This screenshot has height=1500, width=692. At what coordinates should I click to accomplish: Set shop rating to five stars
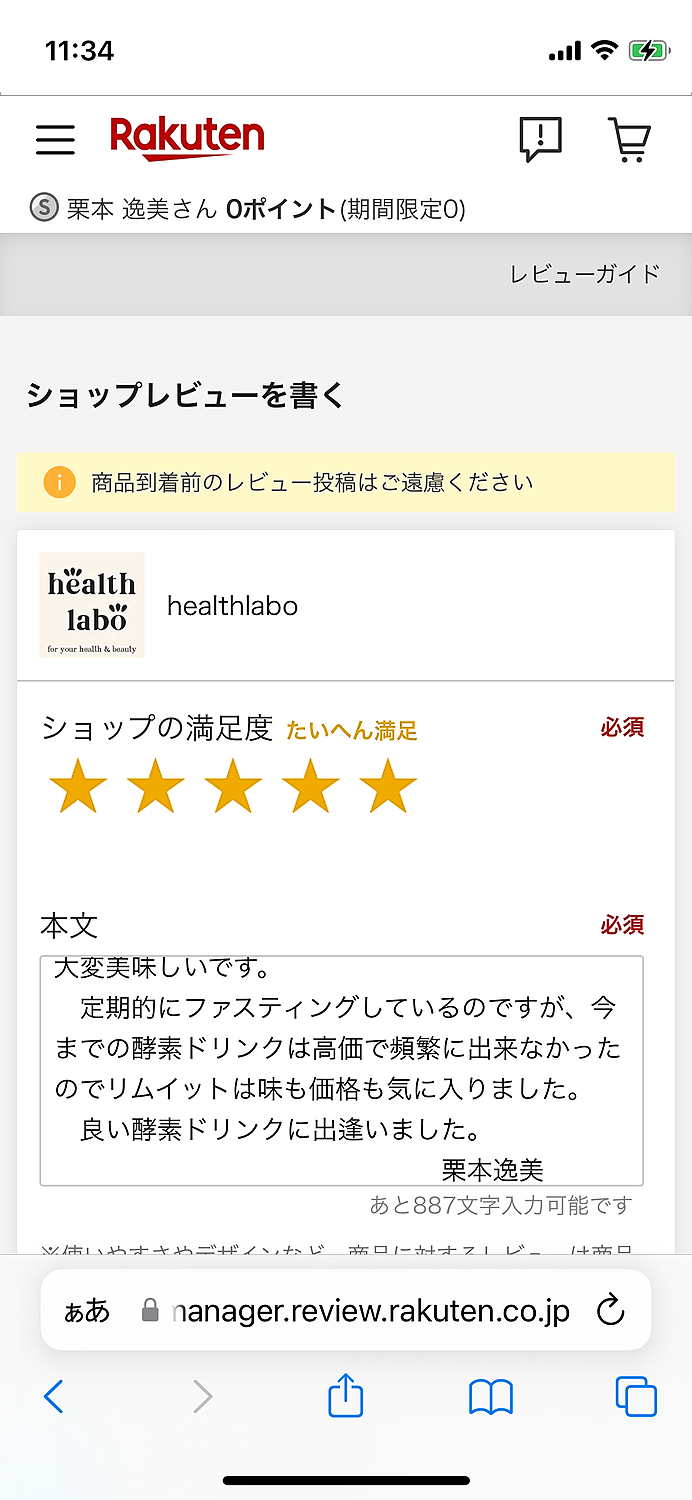(388, 786)
